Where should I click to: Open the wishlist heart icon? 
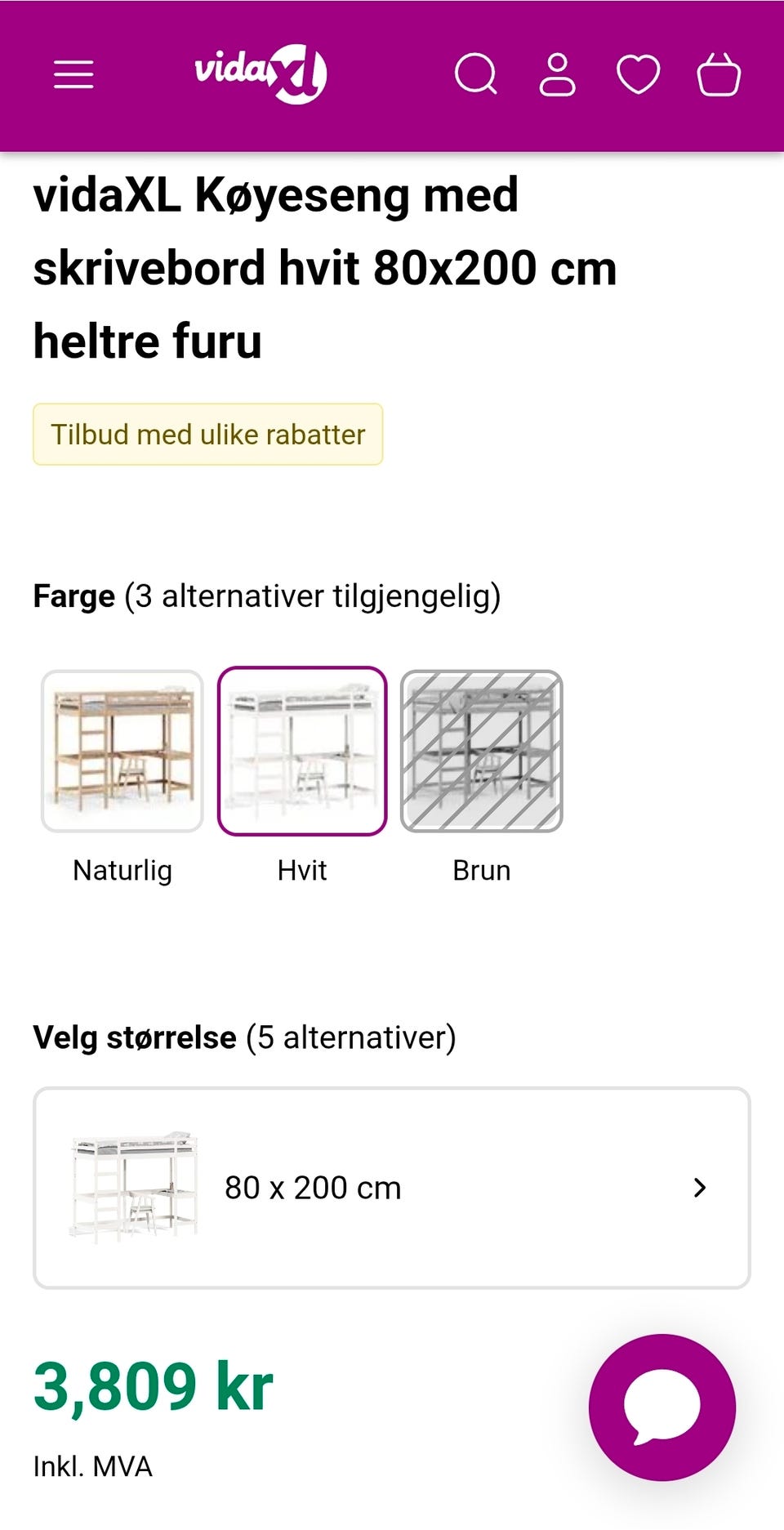tap(638, 75)
